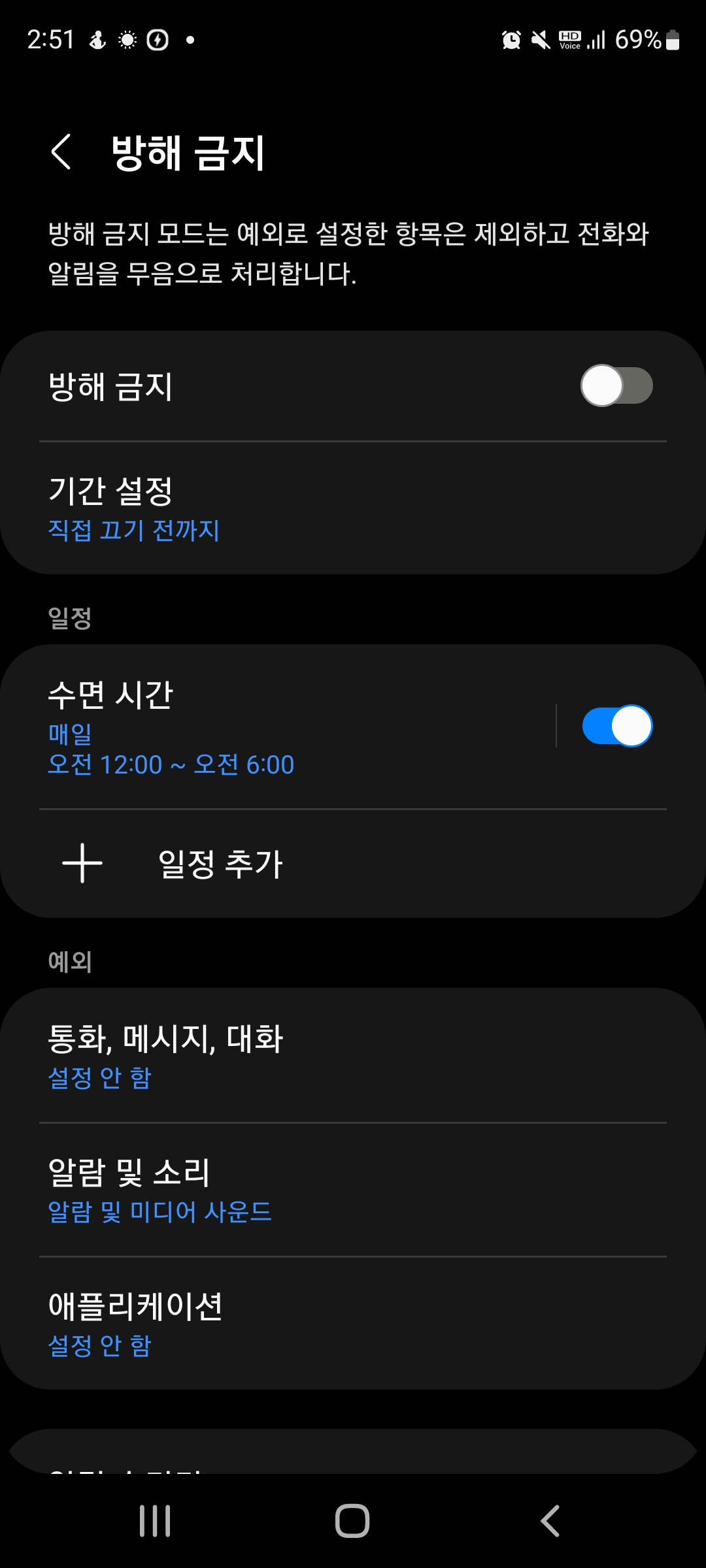Open recent apps from the navigation bar
706x1568 pixels.
point(155,1521)
